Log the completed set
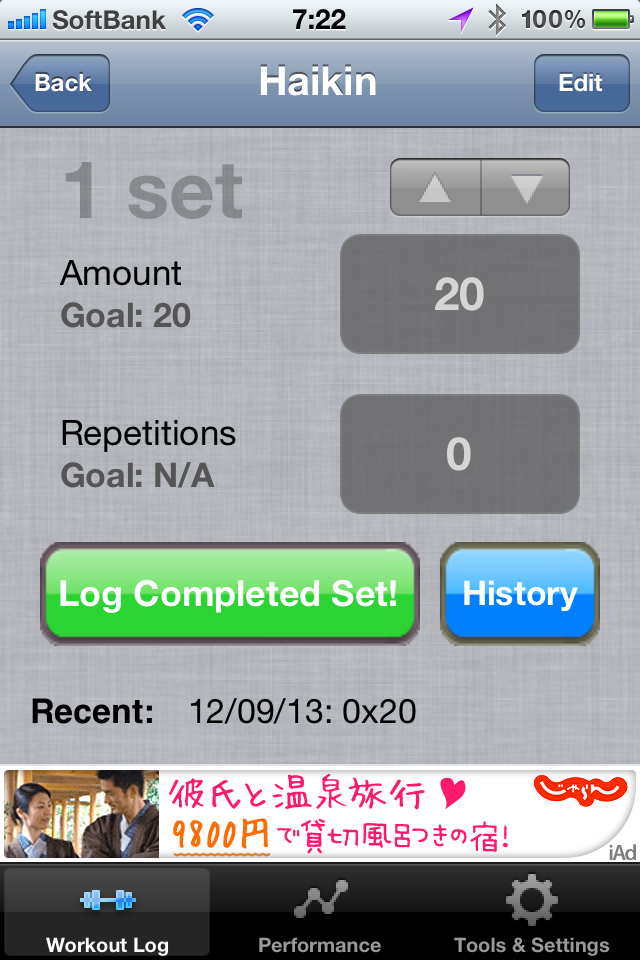 [x=229, y=594]
